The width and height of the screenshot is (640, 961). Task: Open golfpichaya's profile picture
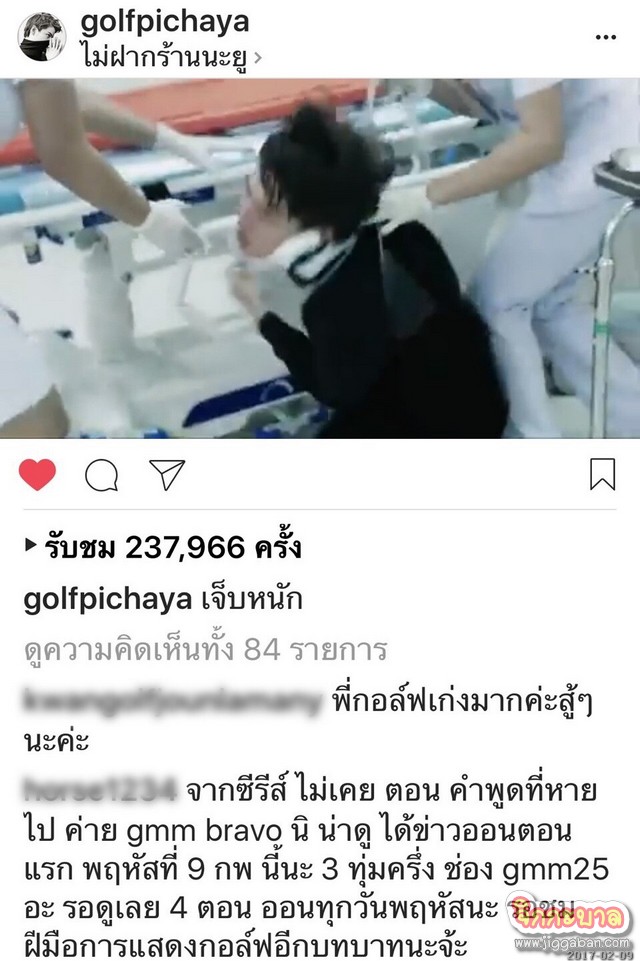(41, 38)
